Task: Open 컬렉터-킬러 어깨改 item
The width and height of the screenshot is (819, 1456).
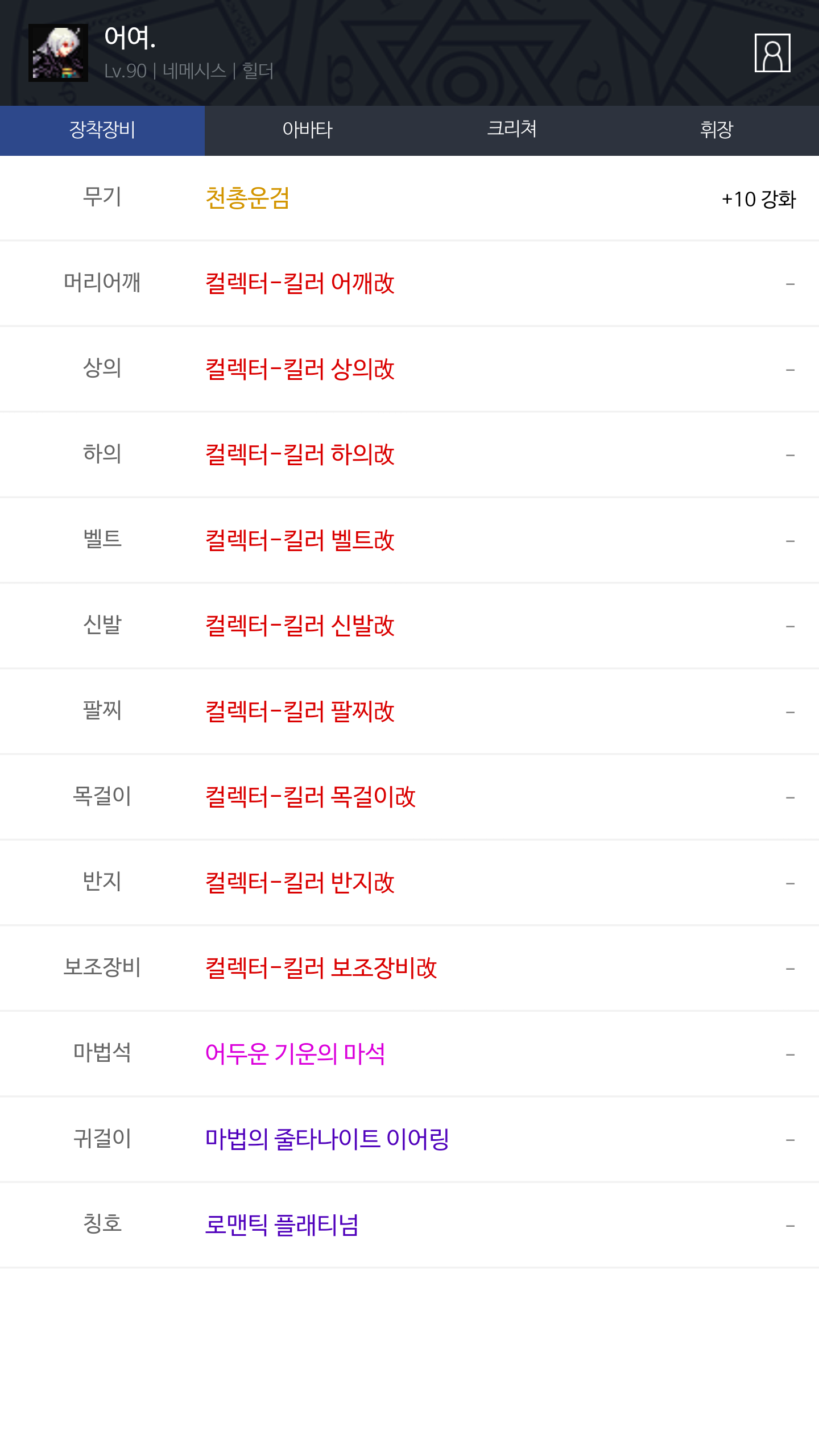Action: point(409,283)
